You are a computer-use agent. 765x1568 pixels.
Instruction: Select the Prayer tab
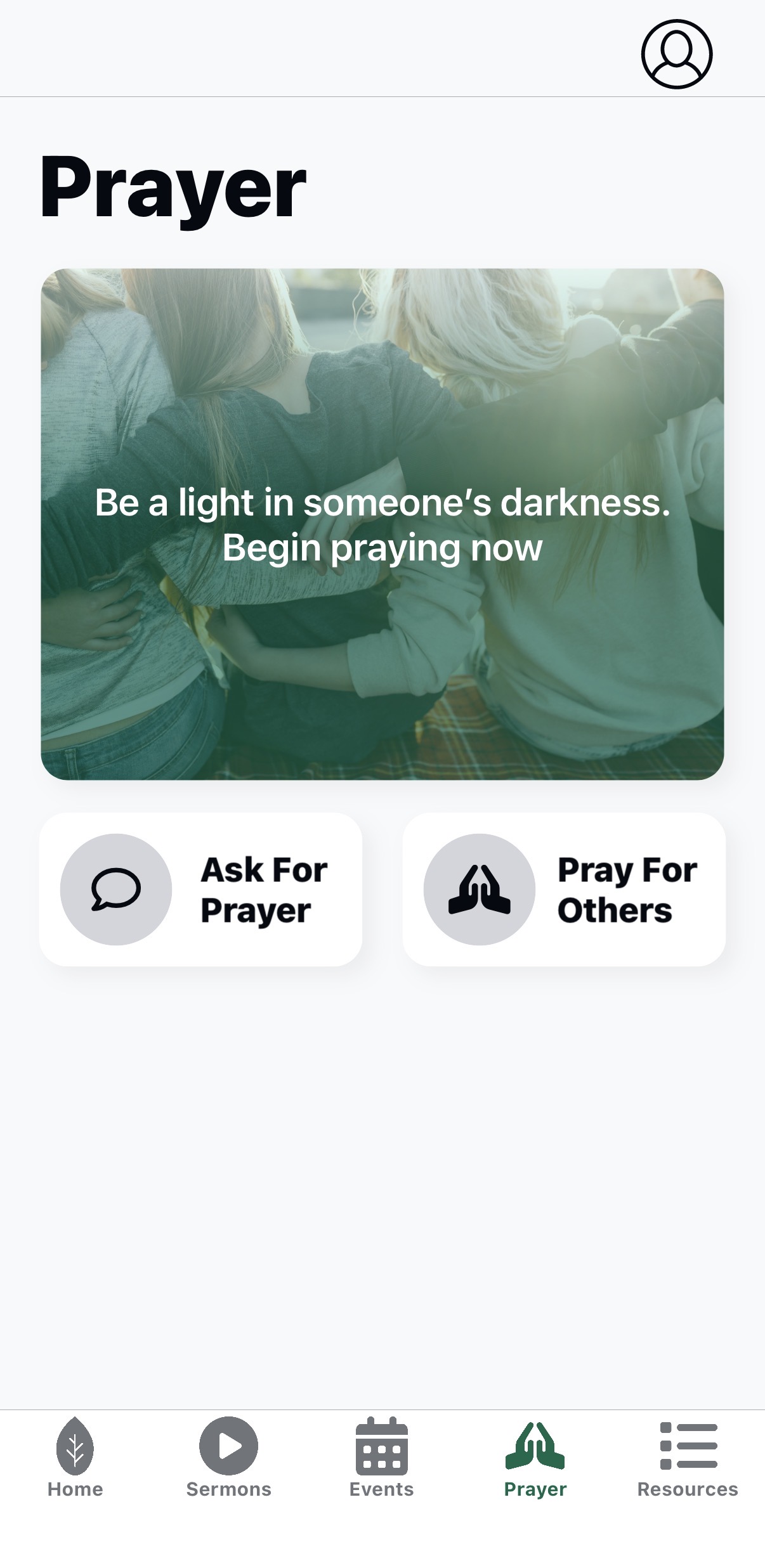click(535, 1457)
